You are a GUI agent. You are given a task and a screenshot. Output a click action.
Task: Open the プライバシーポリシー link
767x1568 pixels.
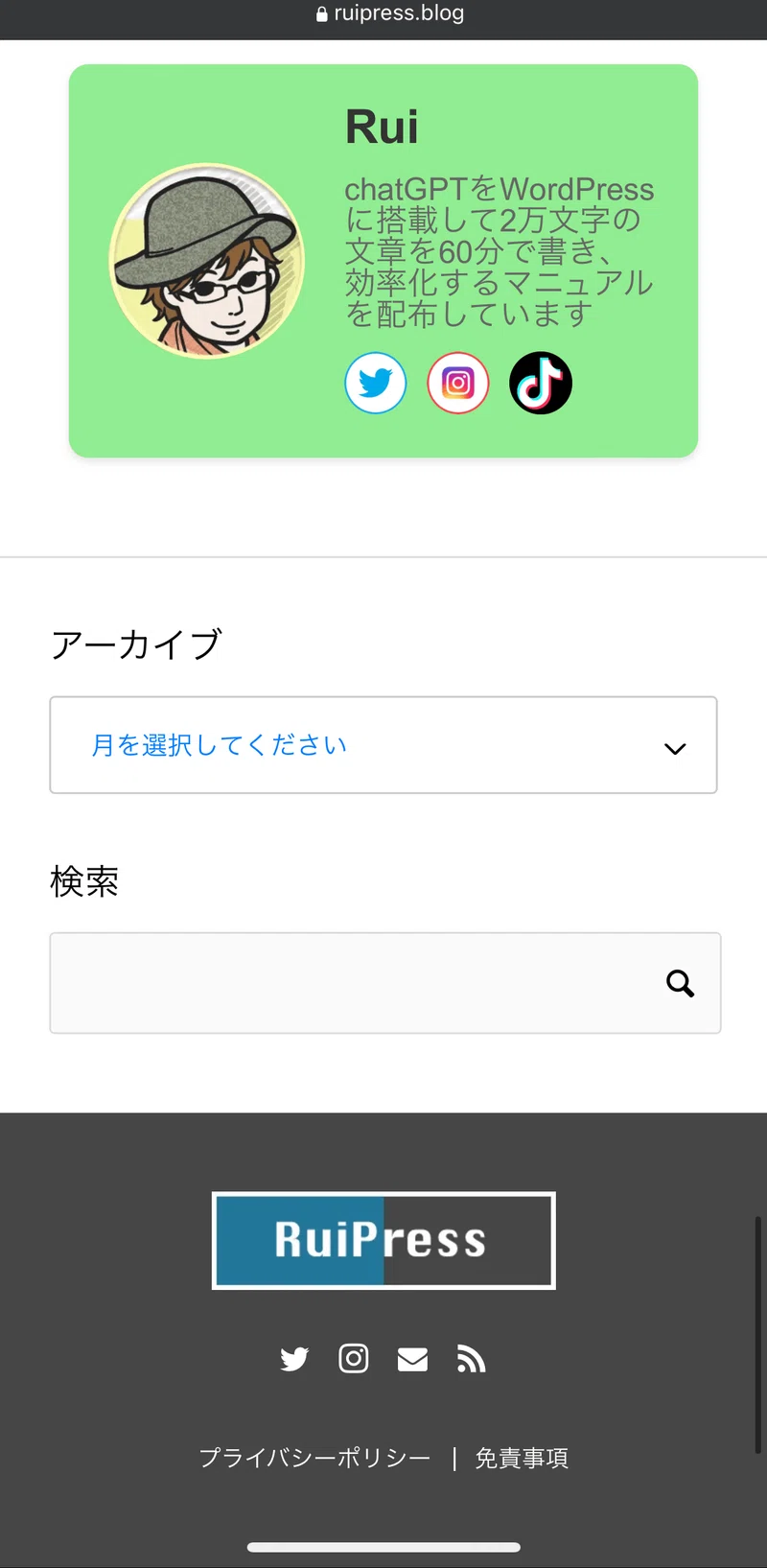314,1458
